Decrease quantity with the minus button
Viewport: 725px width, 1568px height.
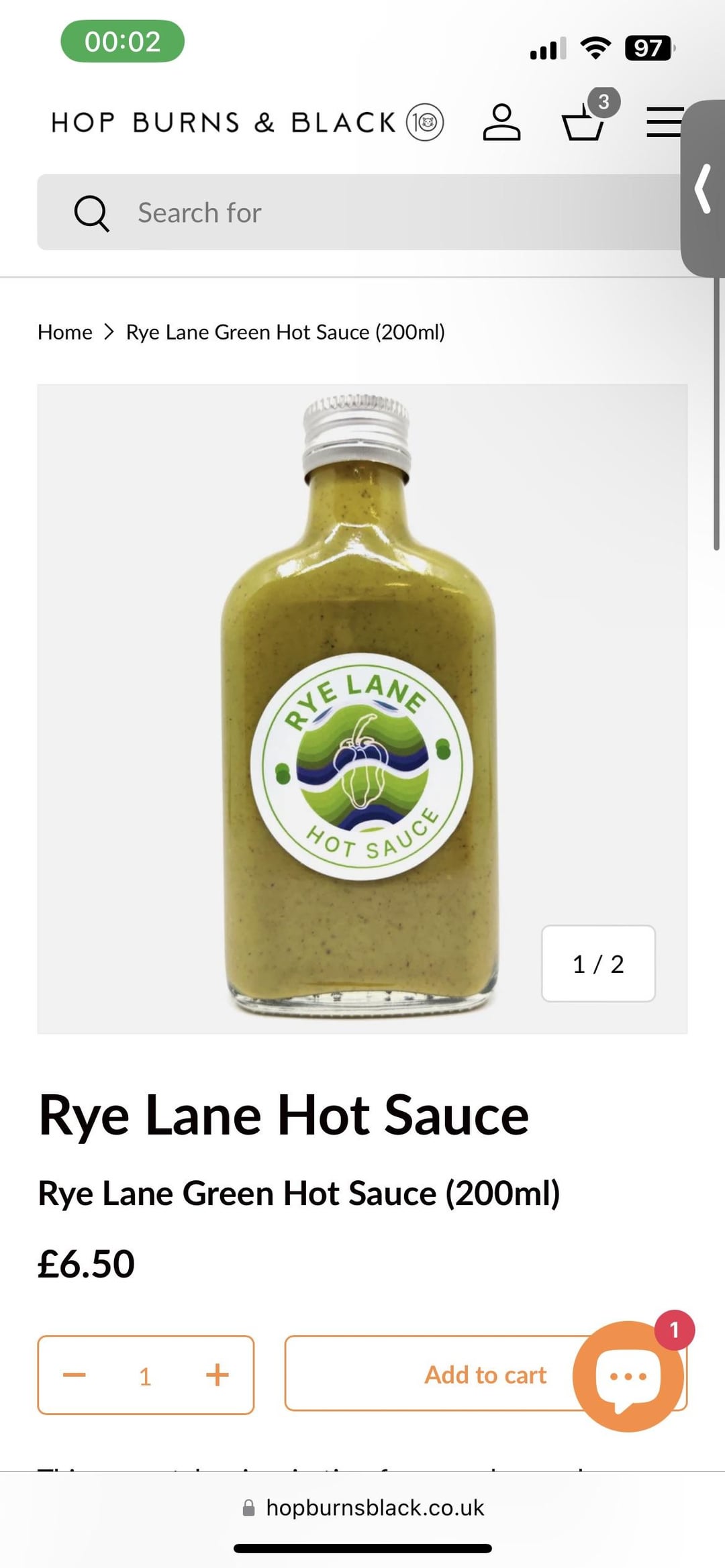75,1375
